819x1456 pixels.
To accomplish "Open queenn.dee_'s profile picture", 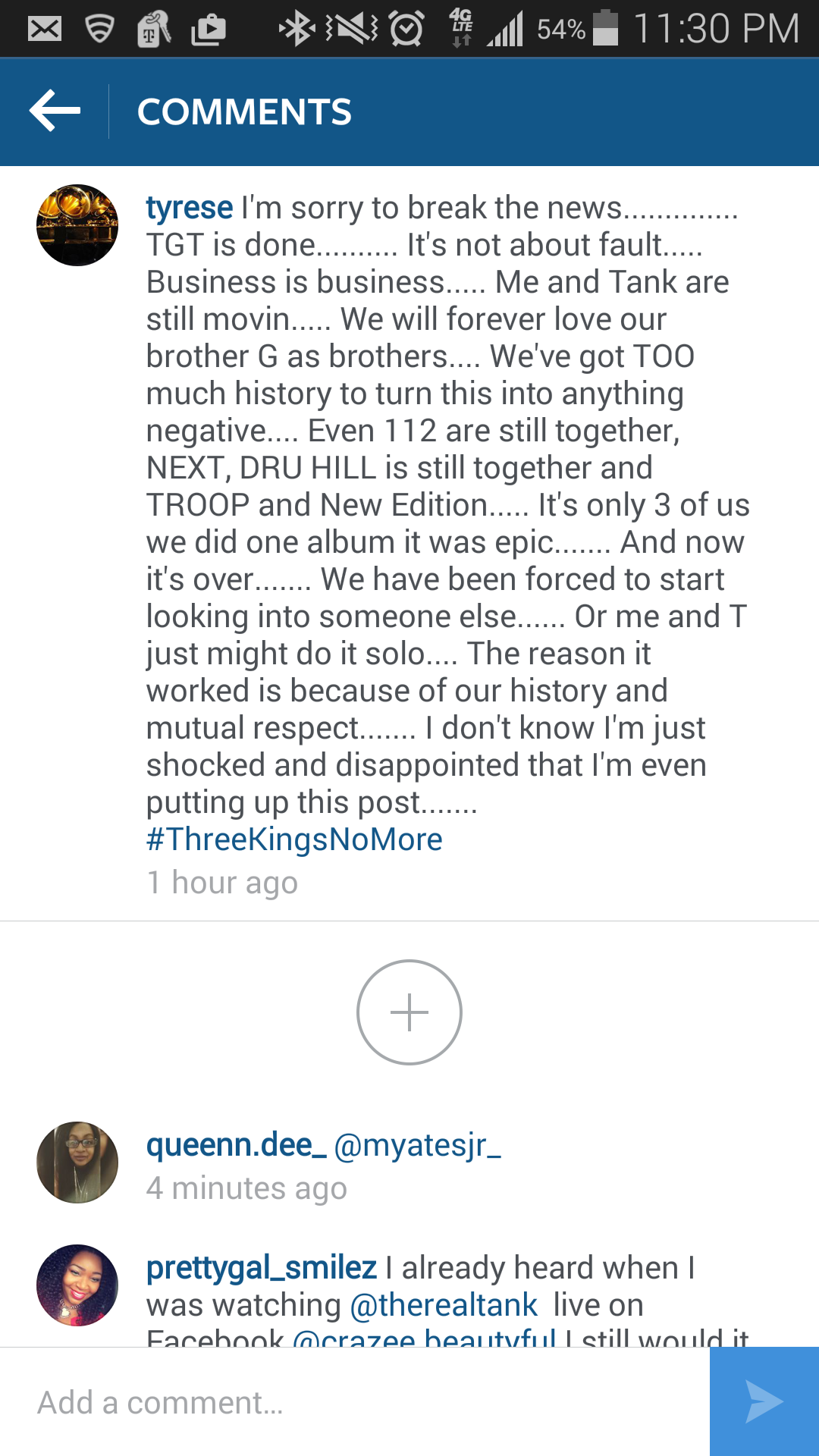I will (x=77, y=1163).
